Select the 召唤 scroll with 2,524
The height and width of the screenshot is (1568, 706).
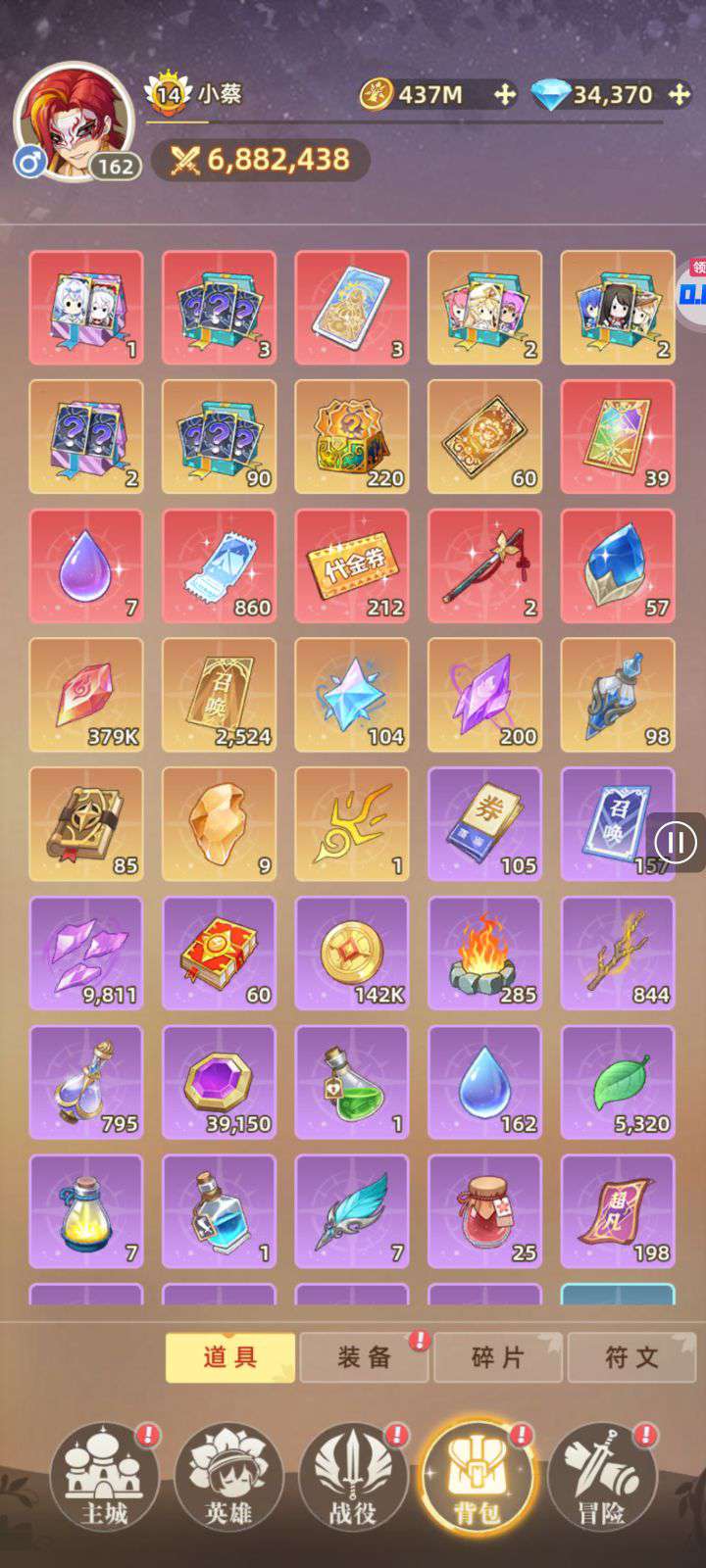click(x=219, y=696)
